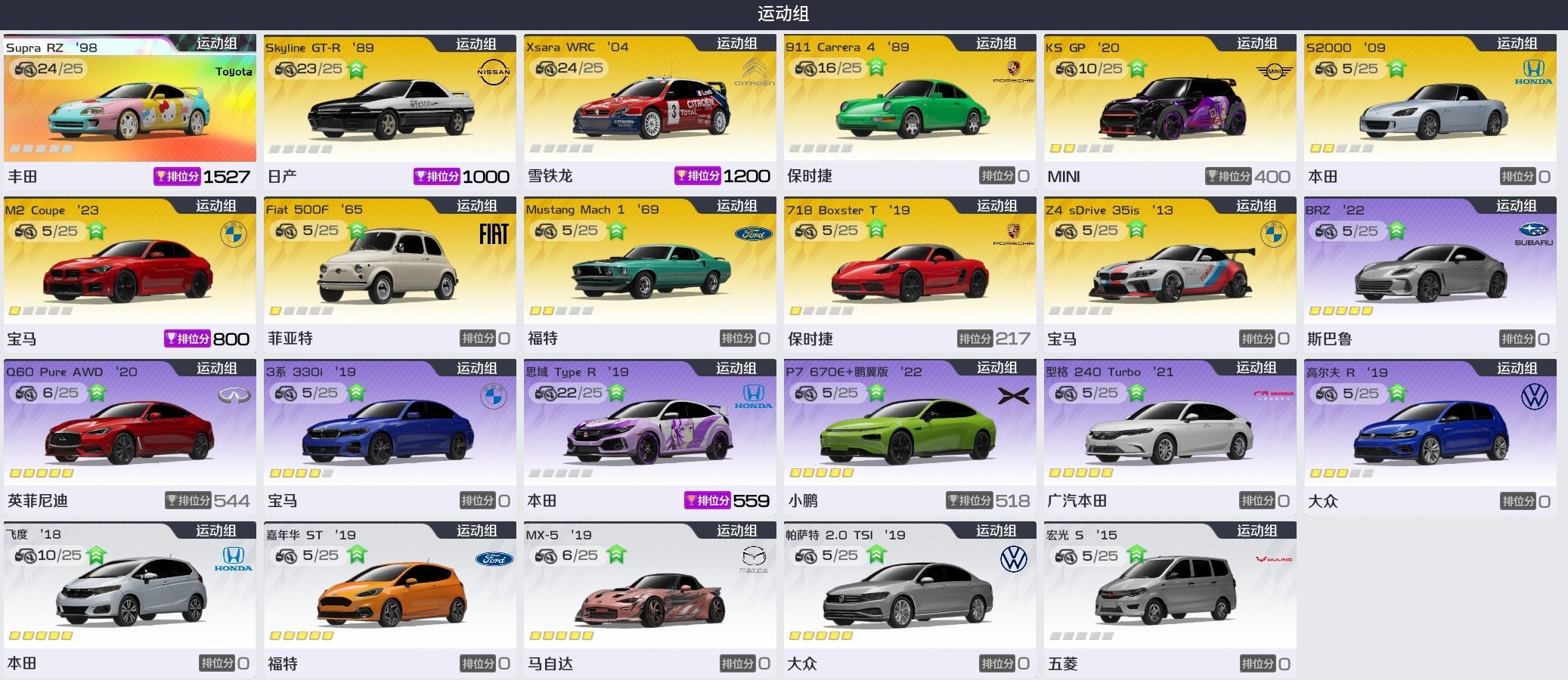Open the Supra RZ '98 car card

pos(129,110)
